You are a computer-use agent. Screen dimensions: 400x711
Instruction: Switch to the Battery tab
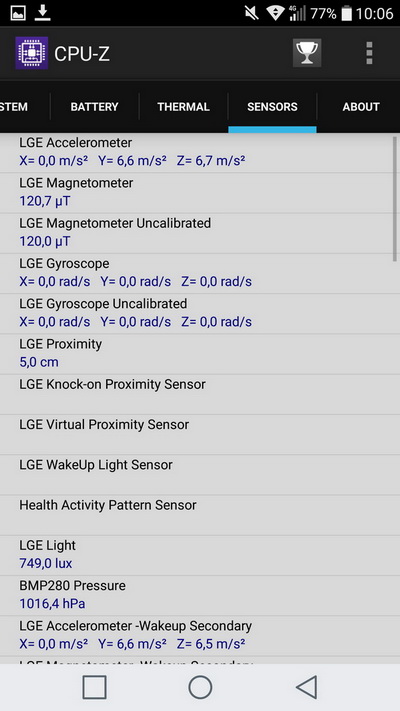pos(94,107)
